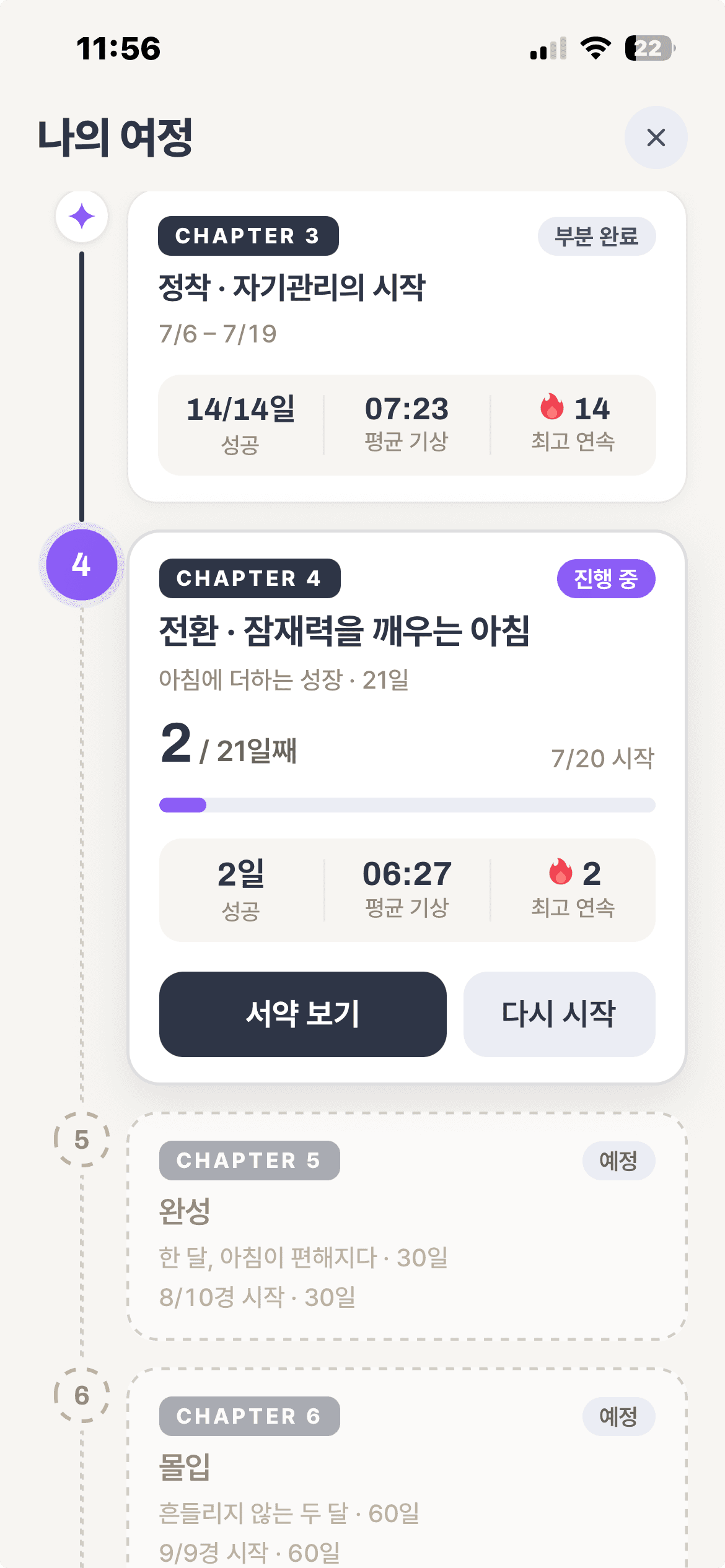Tap the 서약 보기 button
This screenshot has height=1568, width=725.
(302, 1014)
